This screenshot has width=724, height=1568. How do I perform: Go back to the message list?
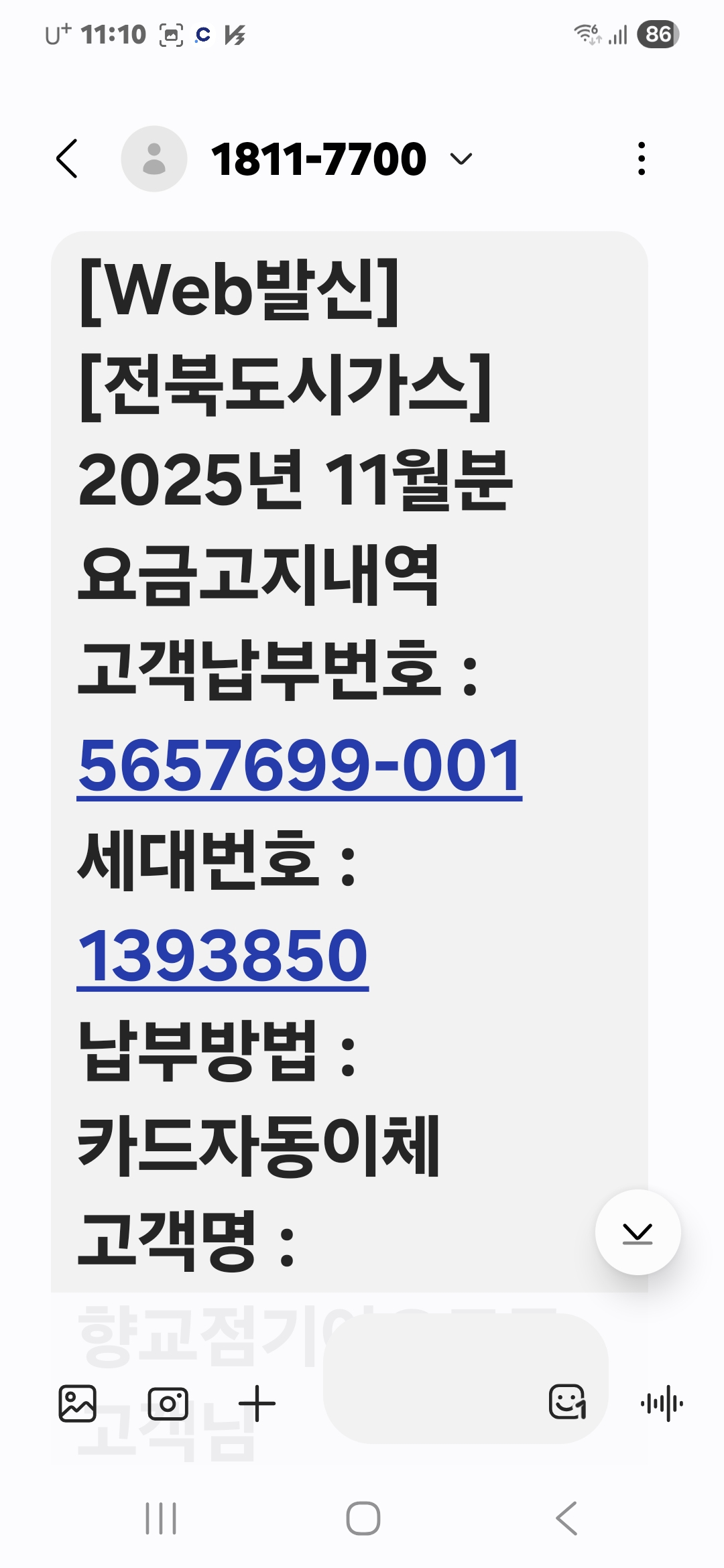[x=67, y=159]
